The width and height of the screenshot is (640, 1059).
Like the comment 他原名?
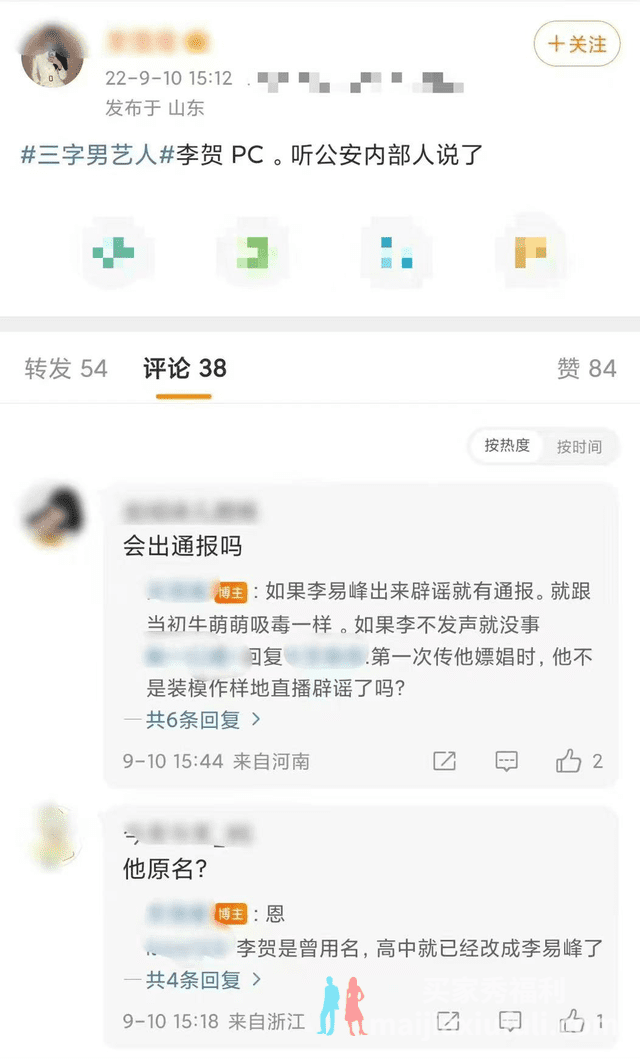click(573, 1021)
